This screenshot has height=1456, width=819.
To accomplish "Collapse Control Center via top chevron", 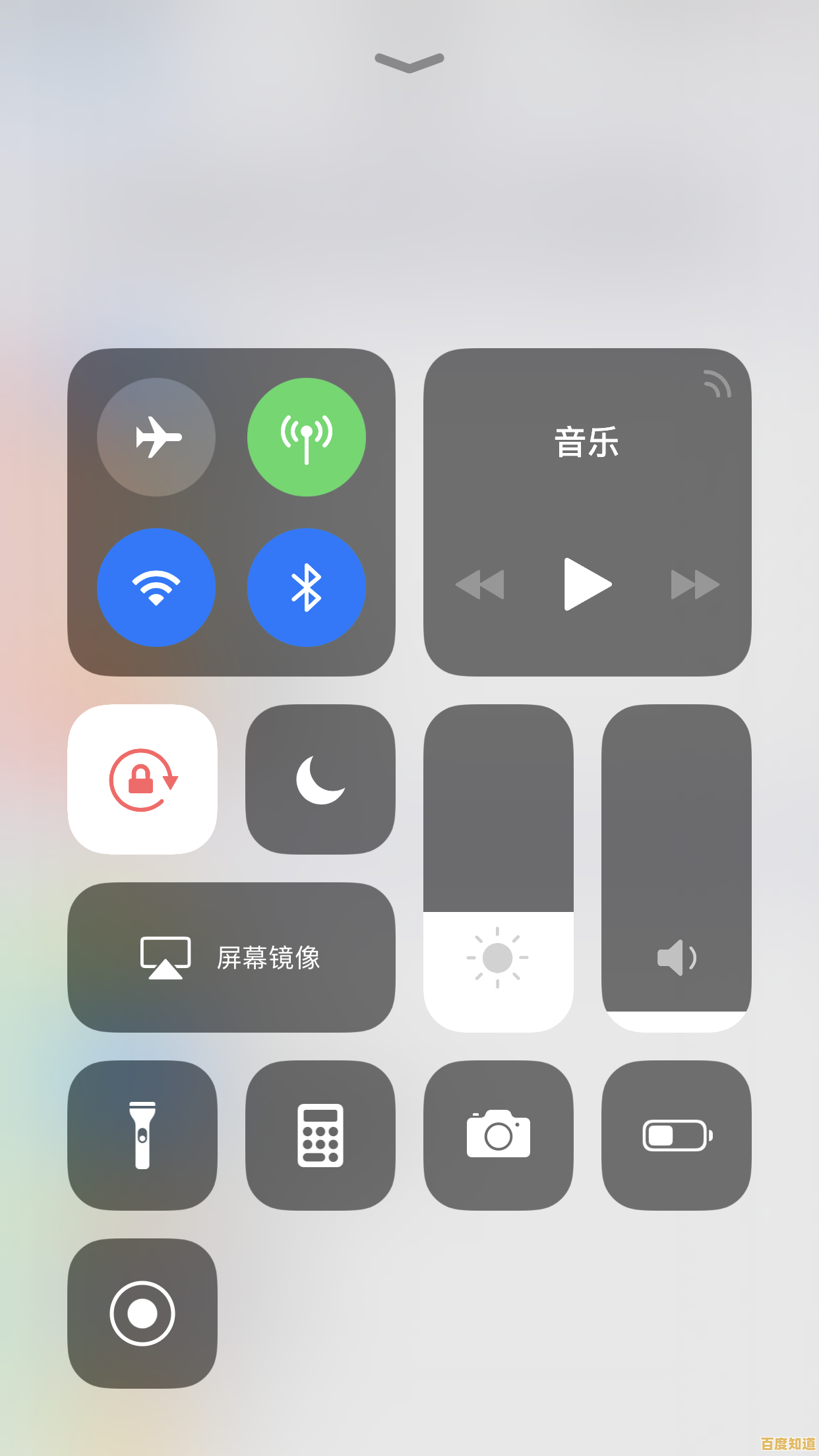I will [x=409, y=61].
